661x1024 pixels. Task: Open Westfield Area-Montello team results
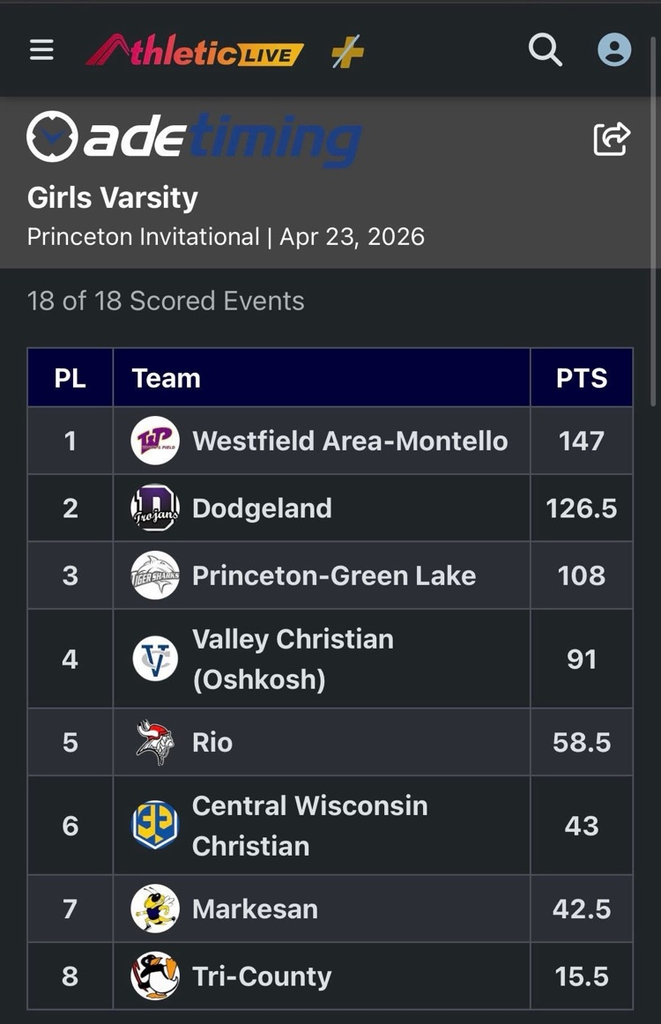[349, 441]
